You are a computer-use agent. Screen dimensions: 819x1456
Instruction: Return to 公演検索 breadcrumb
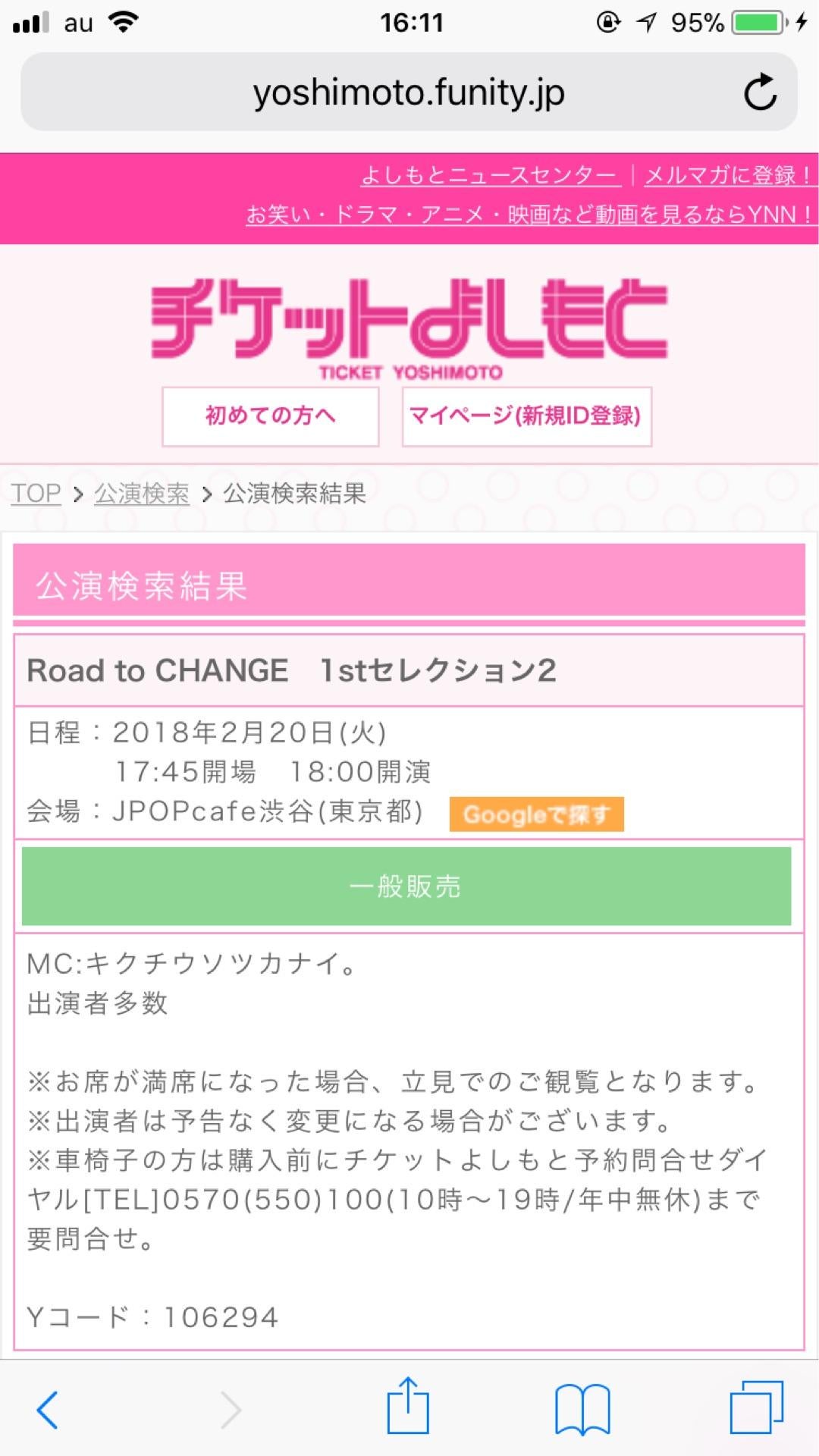[x=142, y=494]
